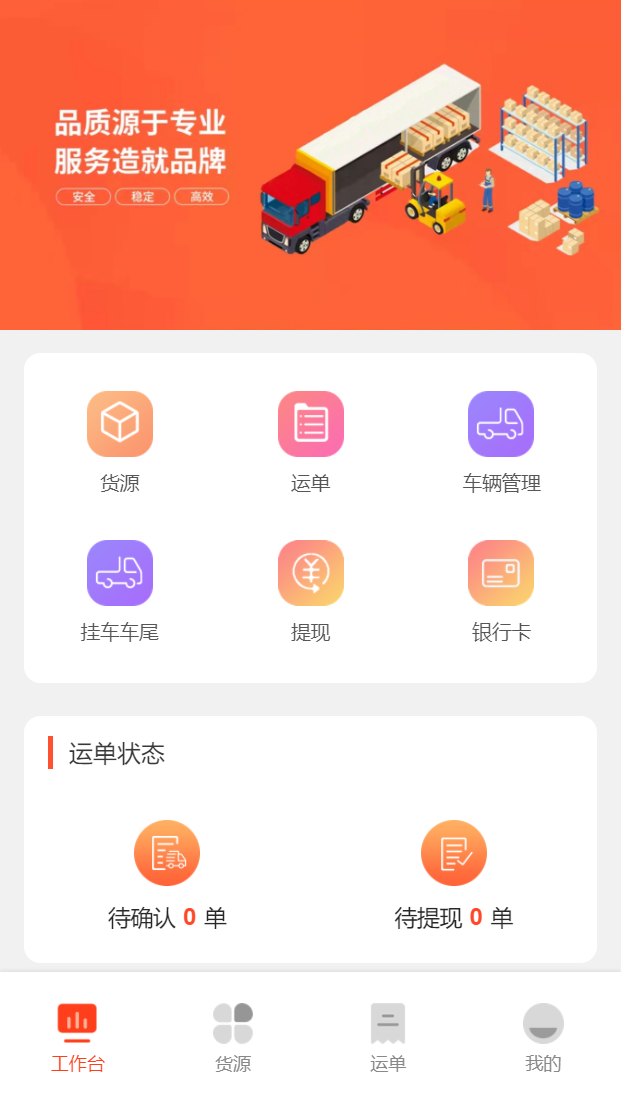The height and width of the screenshot is (1104, 621).
Task: Switch to the 运单 bottom tab
Action: pos(388,1037)
